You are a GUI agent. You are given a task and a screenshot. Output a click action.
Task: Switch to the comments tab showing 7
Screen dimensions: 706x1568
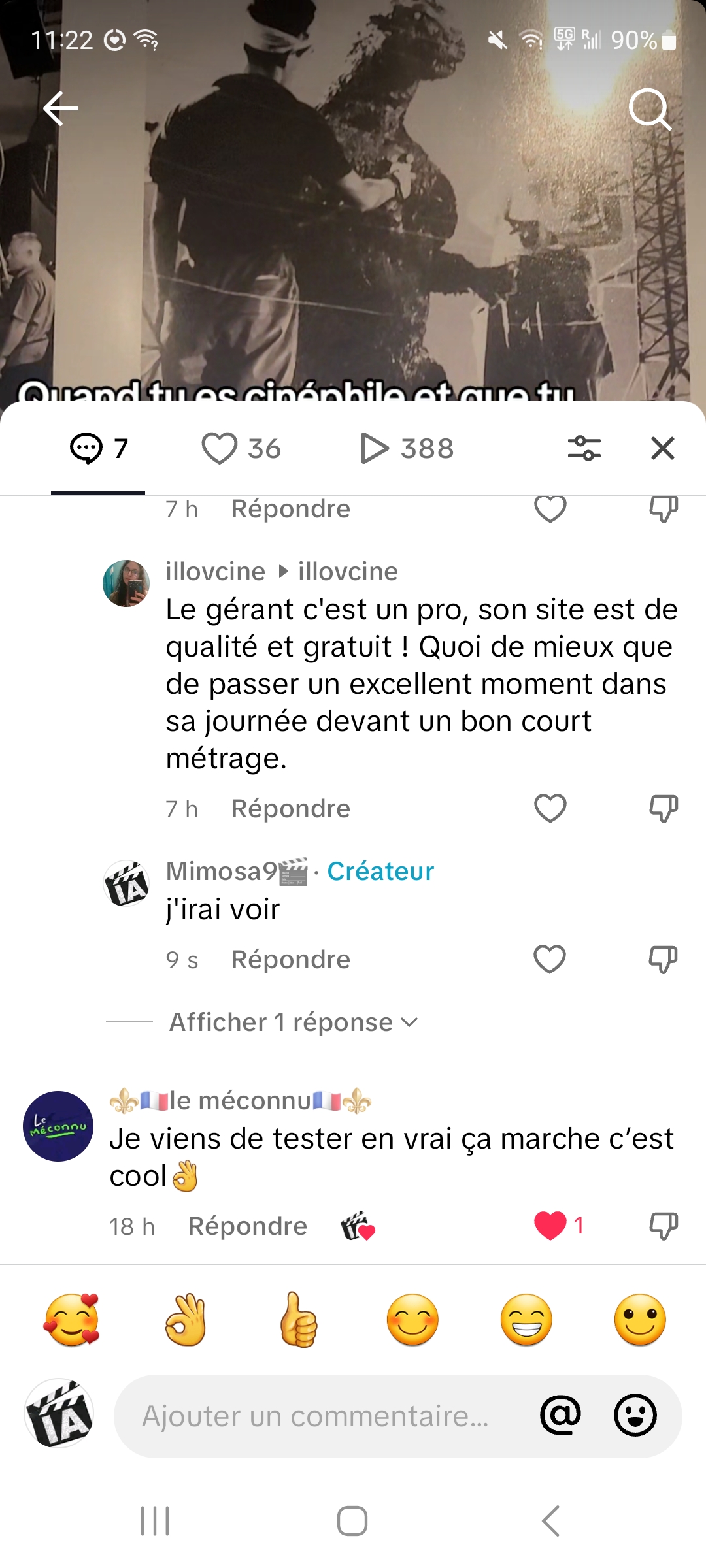[98, 449]
